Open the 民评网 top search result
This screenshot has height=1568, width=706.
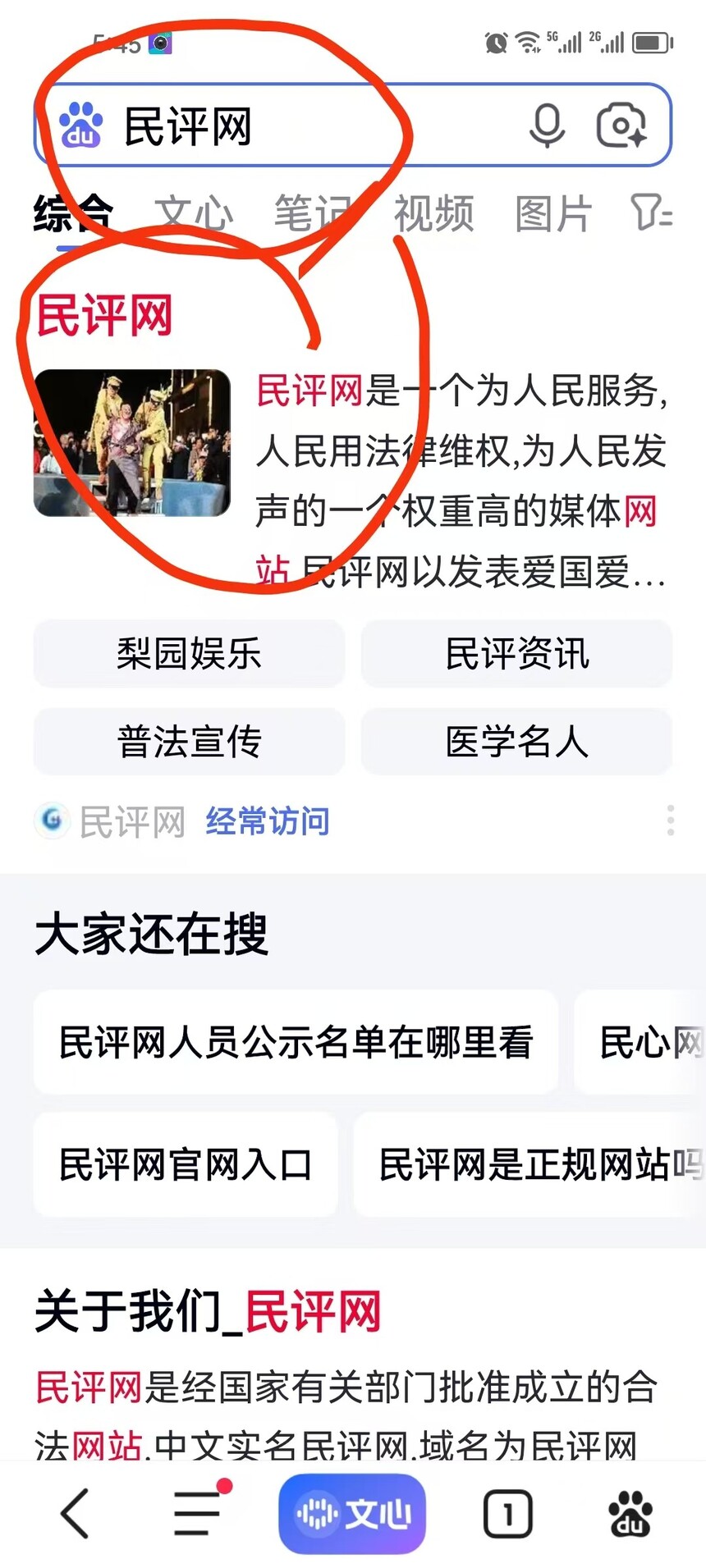(104, 316)
